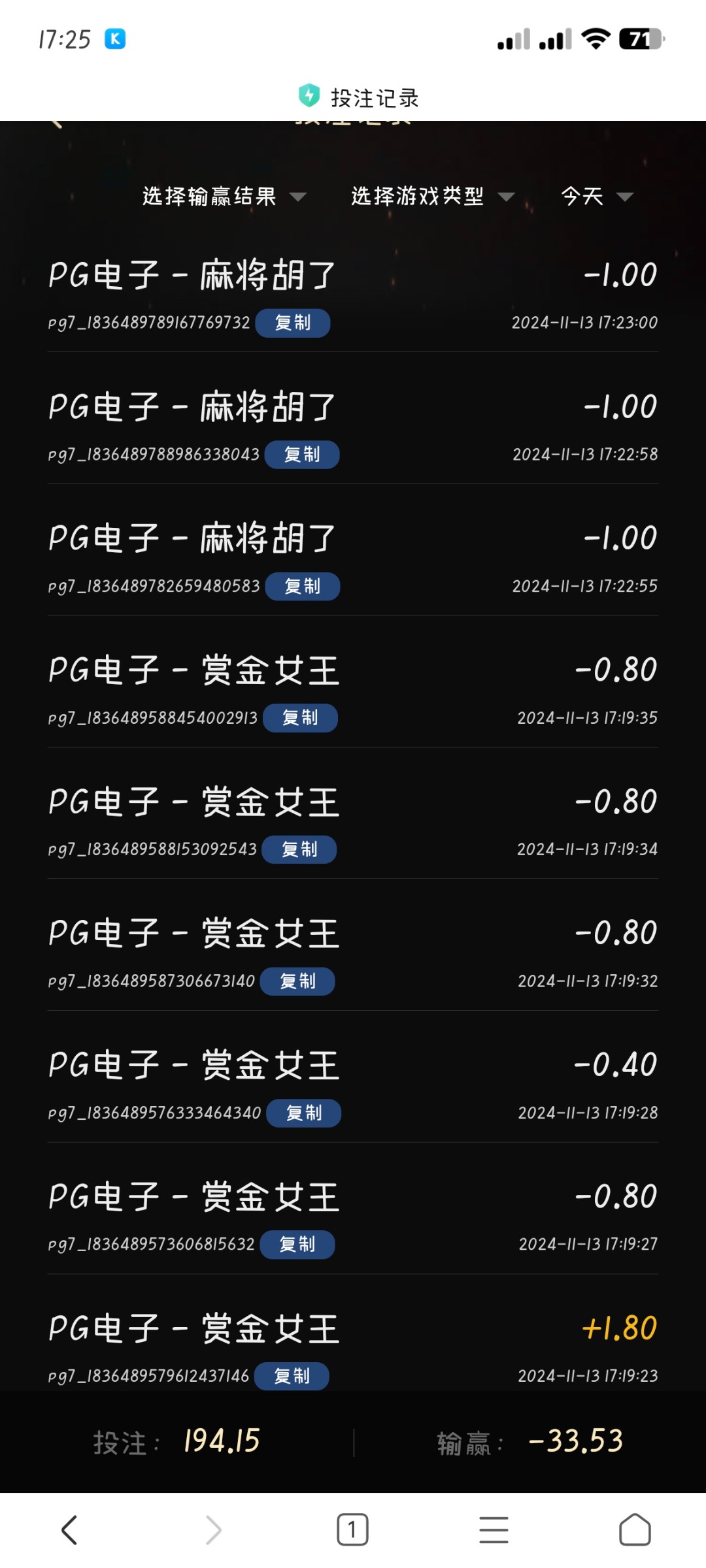Open the browser tabs switcher
706x1568 pixels.
pyautogui.click(x=352, y=1530)
